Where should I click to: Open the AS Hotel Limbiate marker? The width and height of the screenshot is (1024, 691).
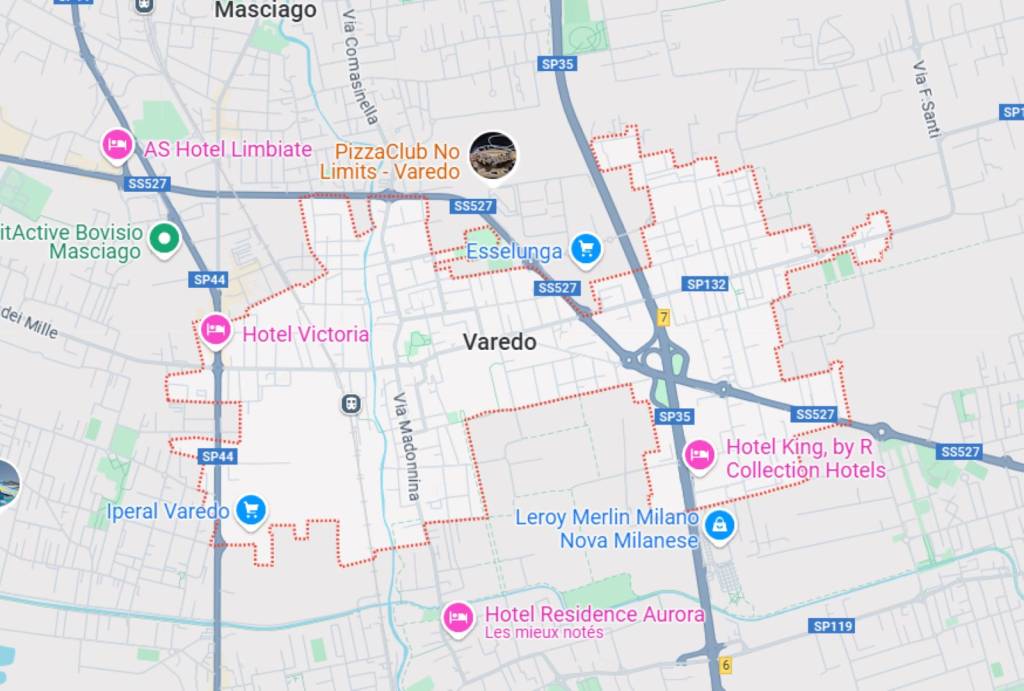118,146
